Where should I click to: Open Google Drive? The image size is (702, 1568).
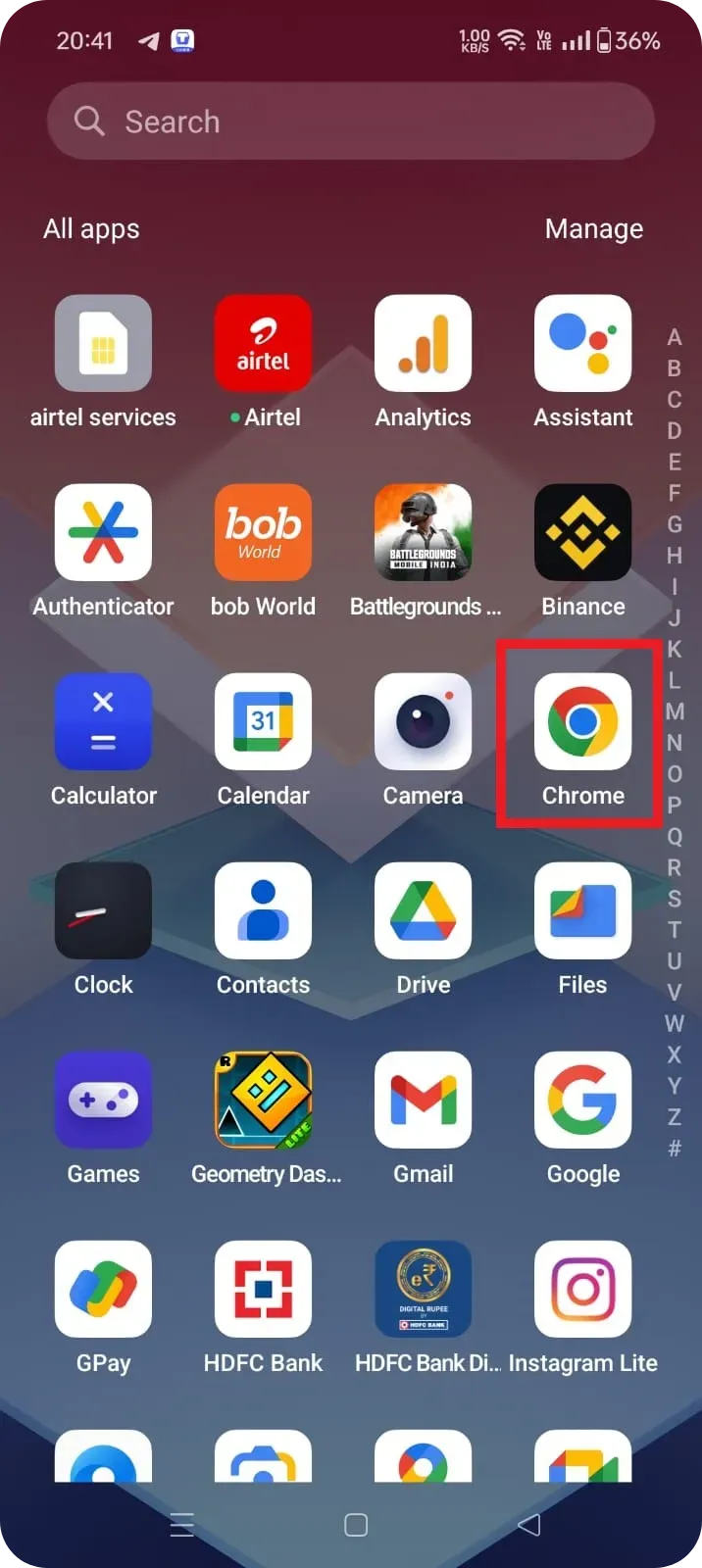423,910
